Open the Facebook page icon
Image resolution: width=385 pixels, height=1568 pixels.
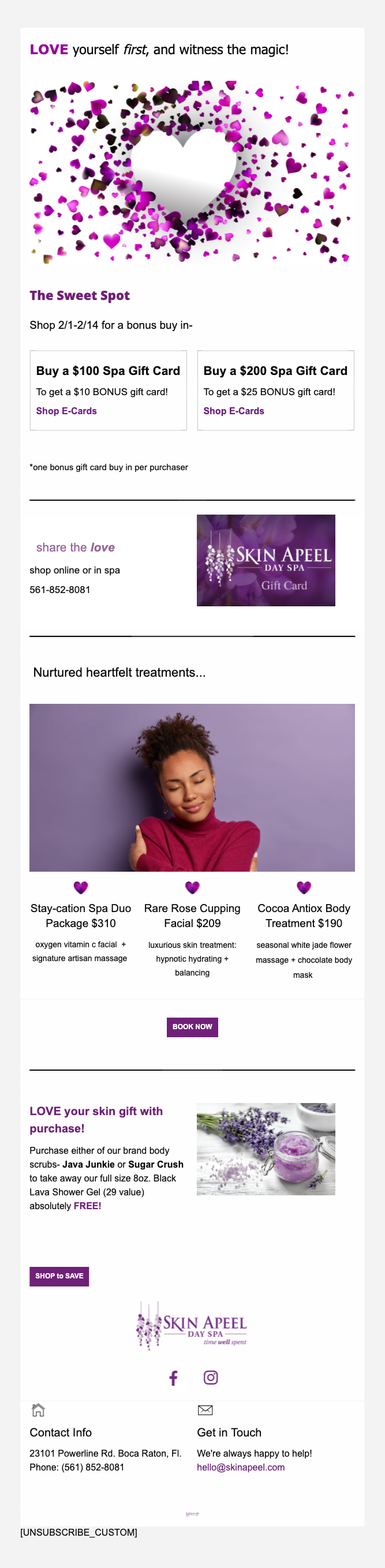[174, 1378]
